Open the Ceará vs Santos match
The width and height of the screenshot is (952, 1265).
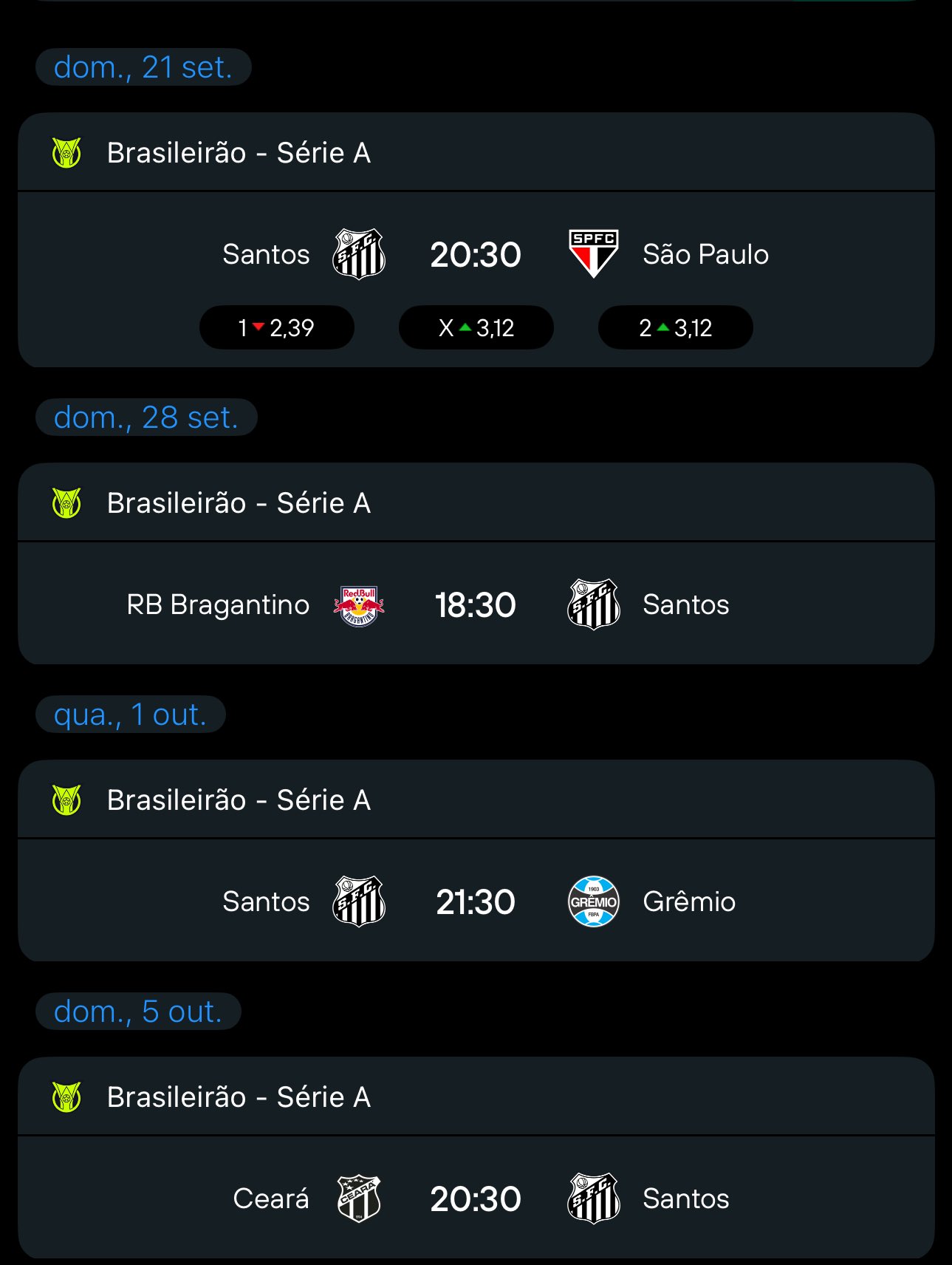pyautogui.click(x=476, y=1198)
